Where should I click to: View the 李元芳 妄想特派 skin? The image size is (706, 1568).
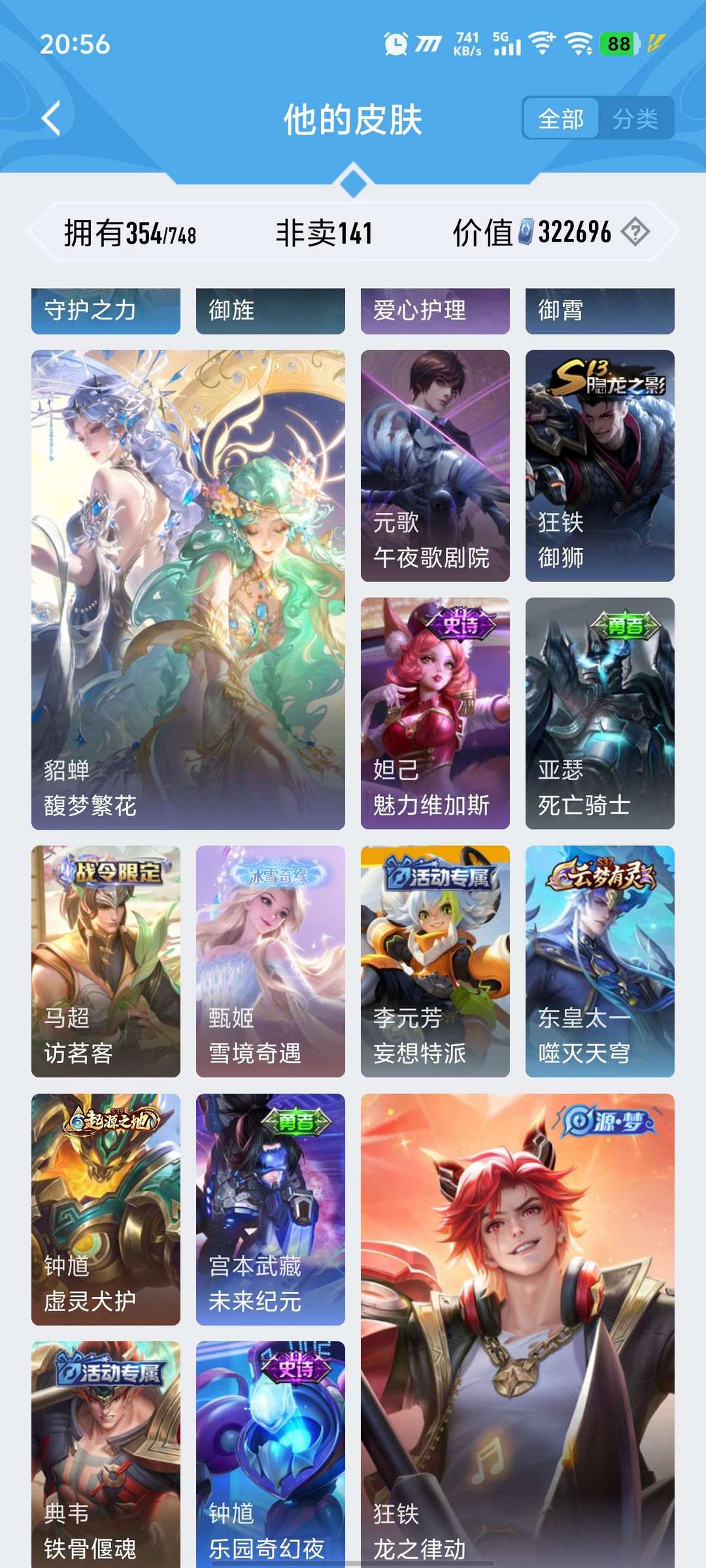(435, 961)
